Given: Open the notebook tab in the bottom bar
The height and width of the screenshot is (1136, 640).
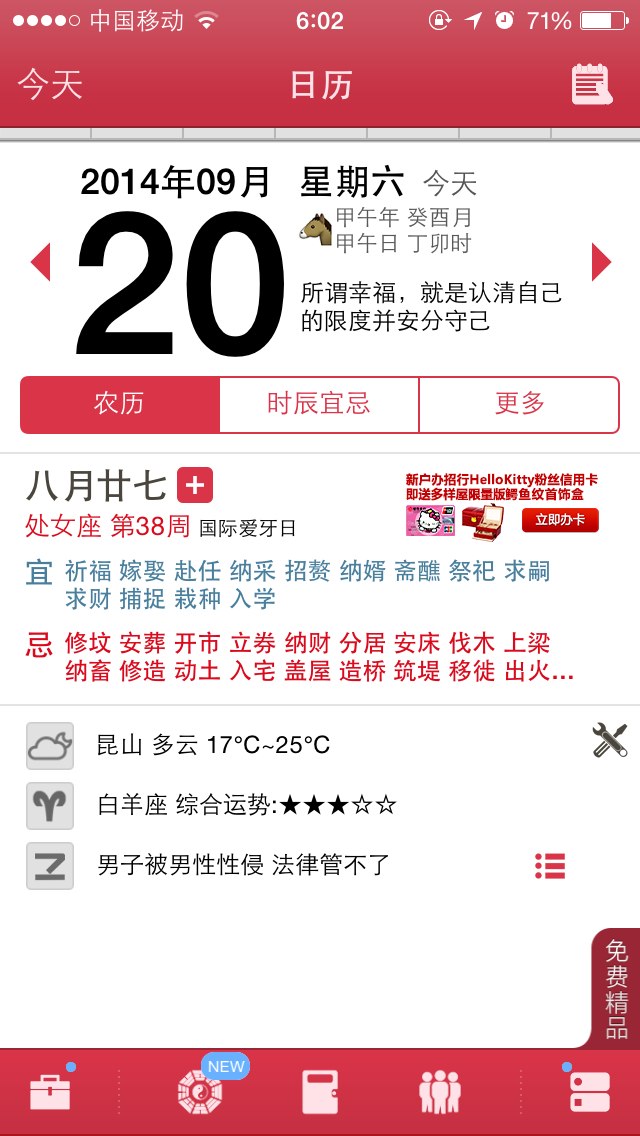Looking at the screenshot, I should coord(320,1092).
